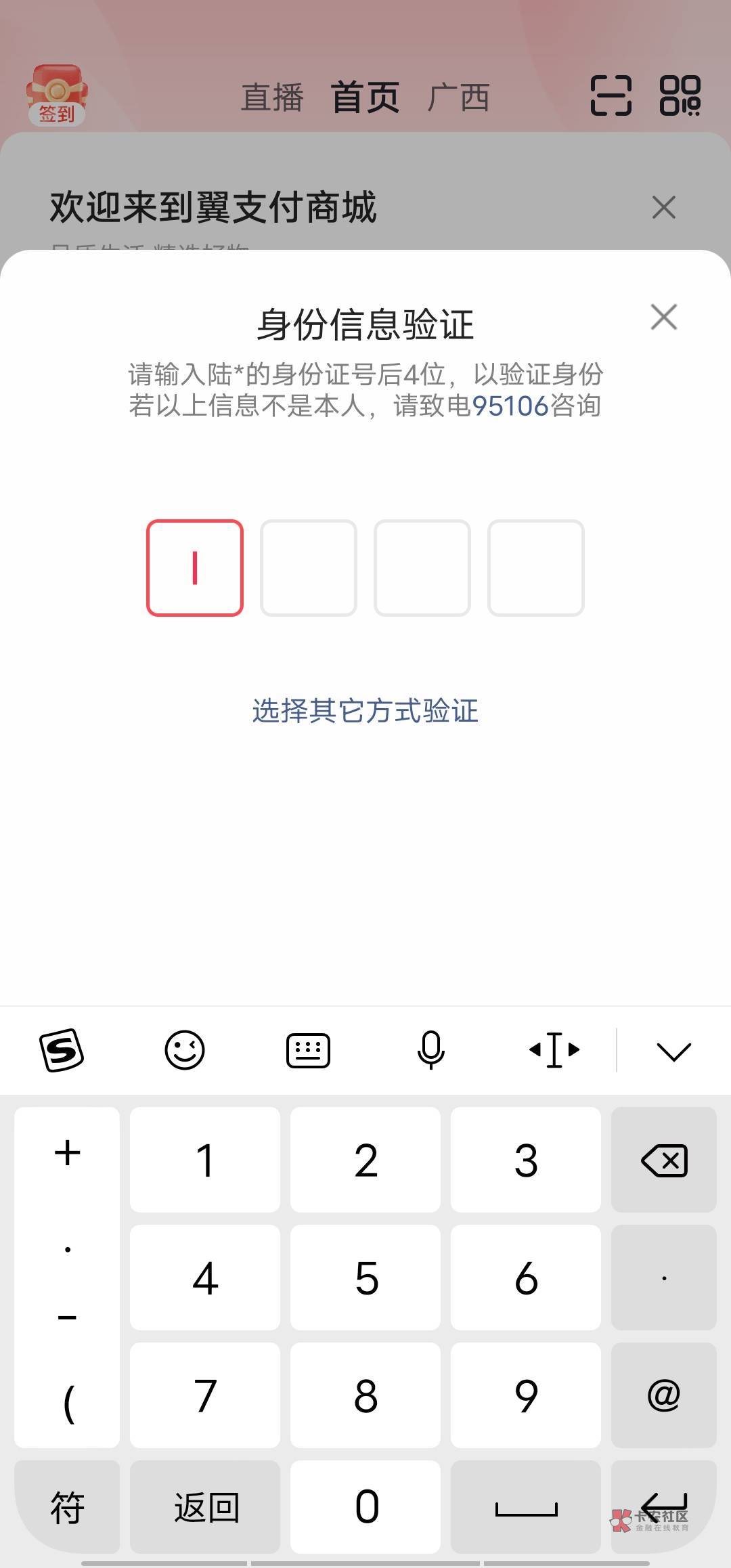Type digit 0 on the keypad
731x1568 pixels.
[365, 1506]
